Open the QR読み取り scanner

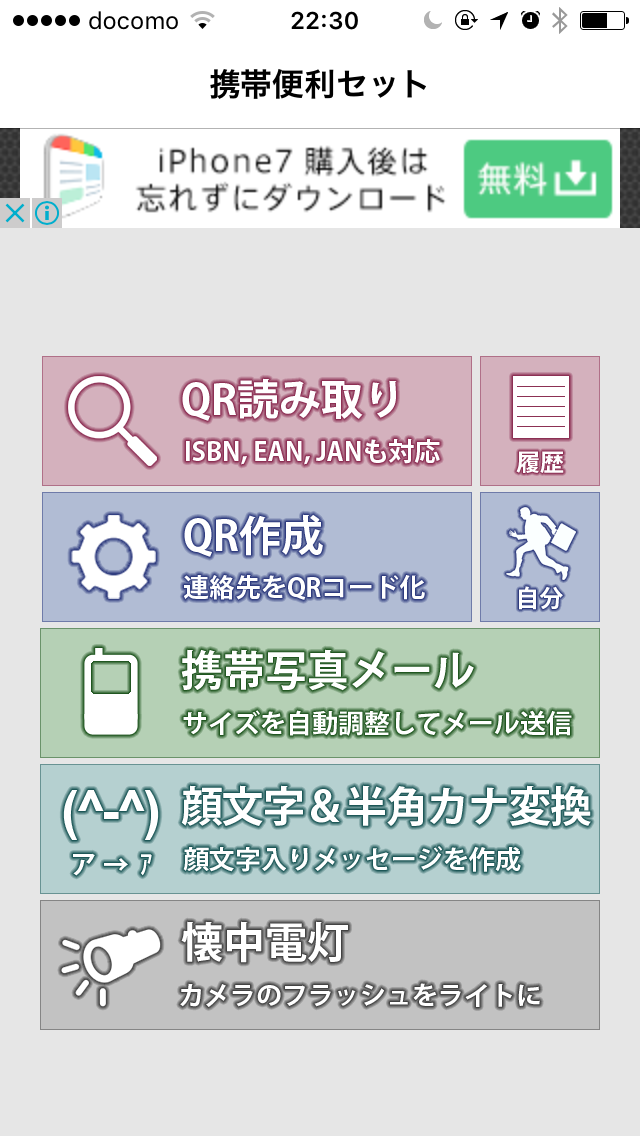pyautogui.click(x=256, y=421)
